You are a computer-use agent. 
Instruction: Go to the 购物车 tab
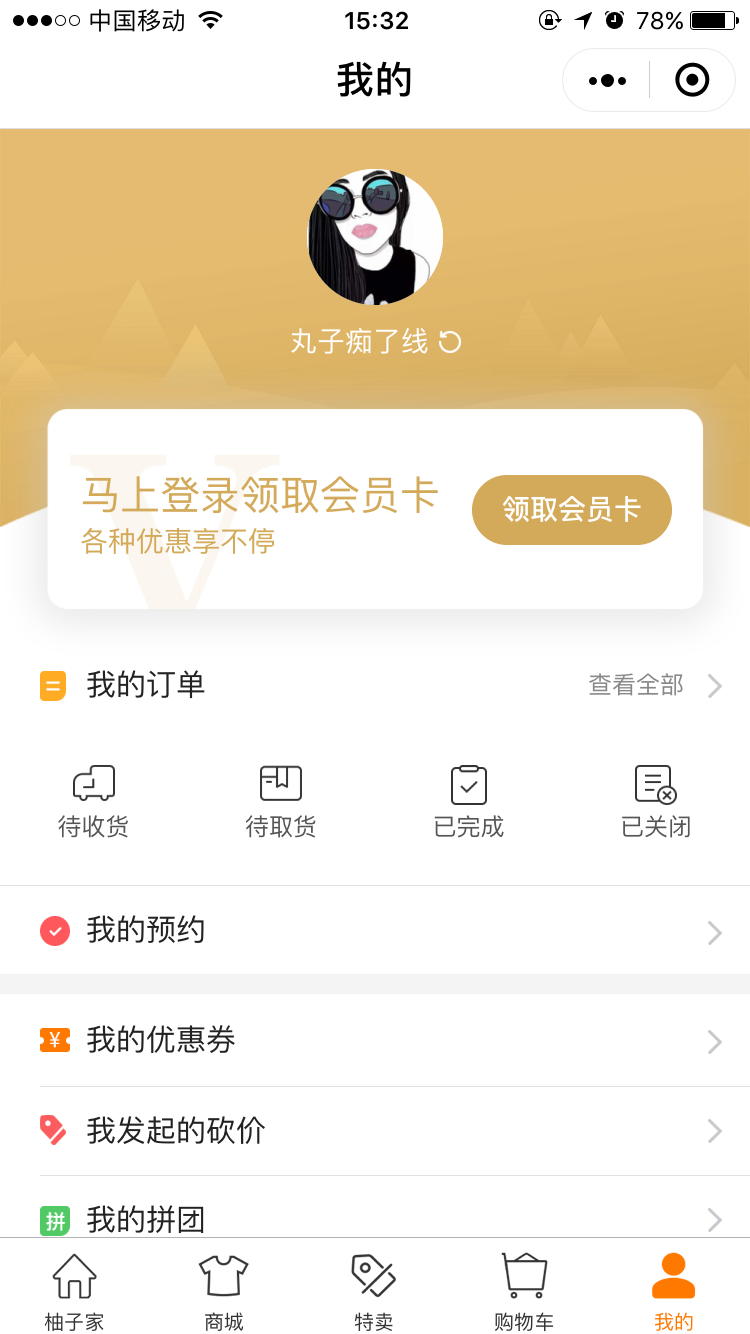click(x=524, y=1291)
